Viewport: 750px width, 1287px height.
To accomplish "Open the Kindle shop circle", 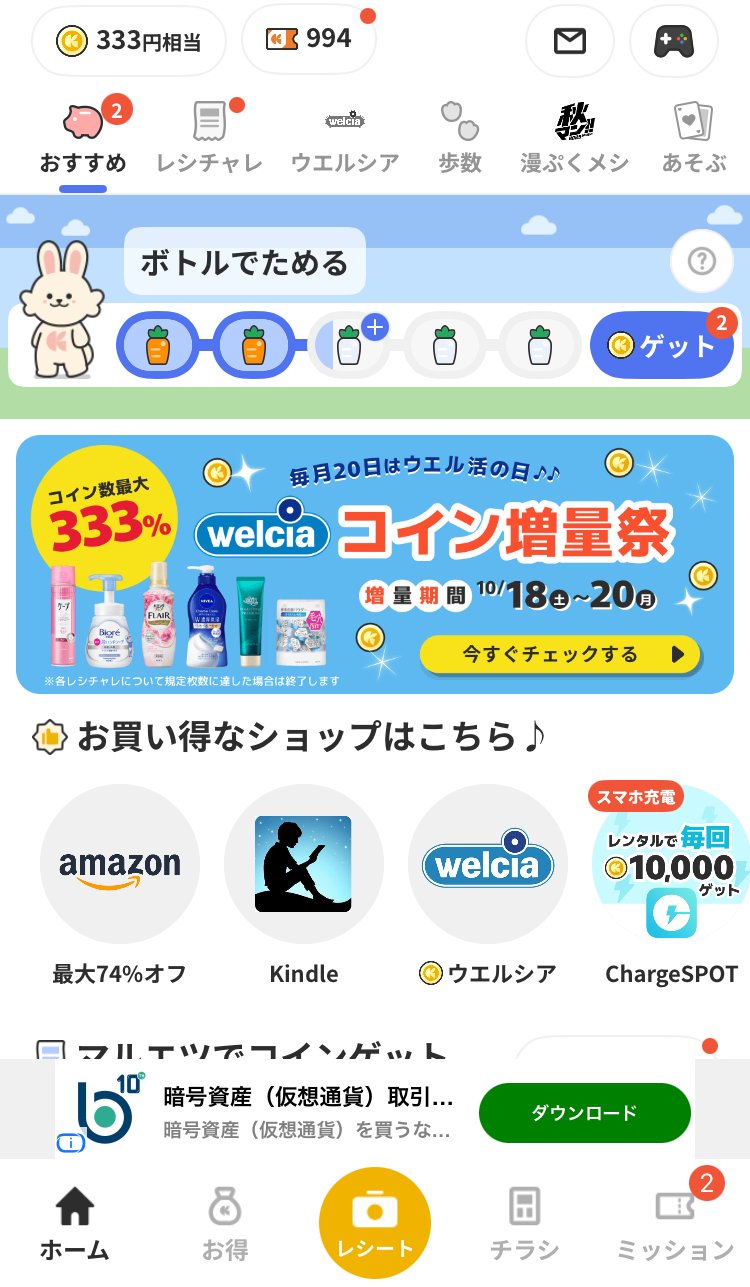I will point(304,865).
